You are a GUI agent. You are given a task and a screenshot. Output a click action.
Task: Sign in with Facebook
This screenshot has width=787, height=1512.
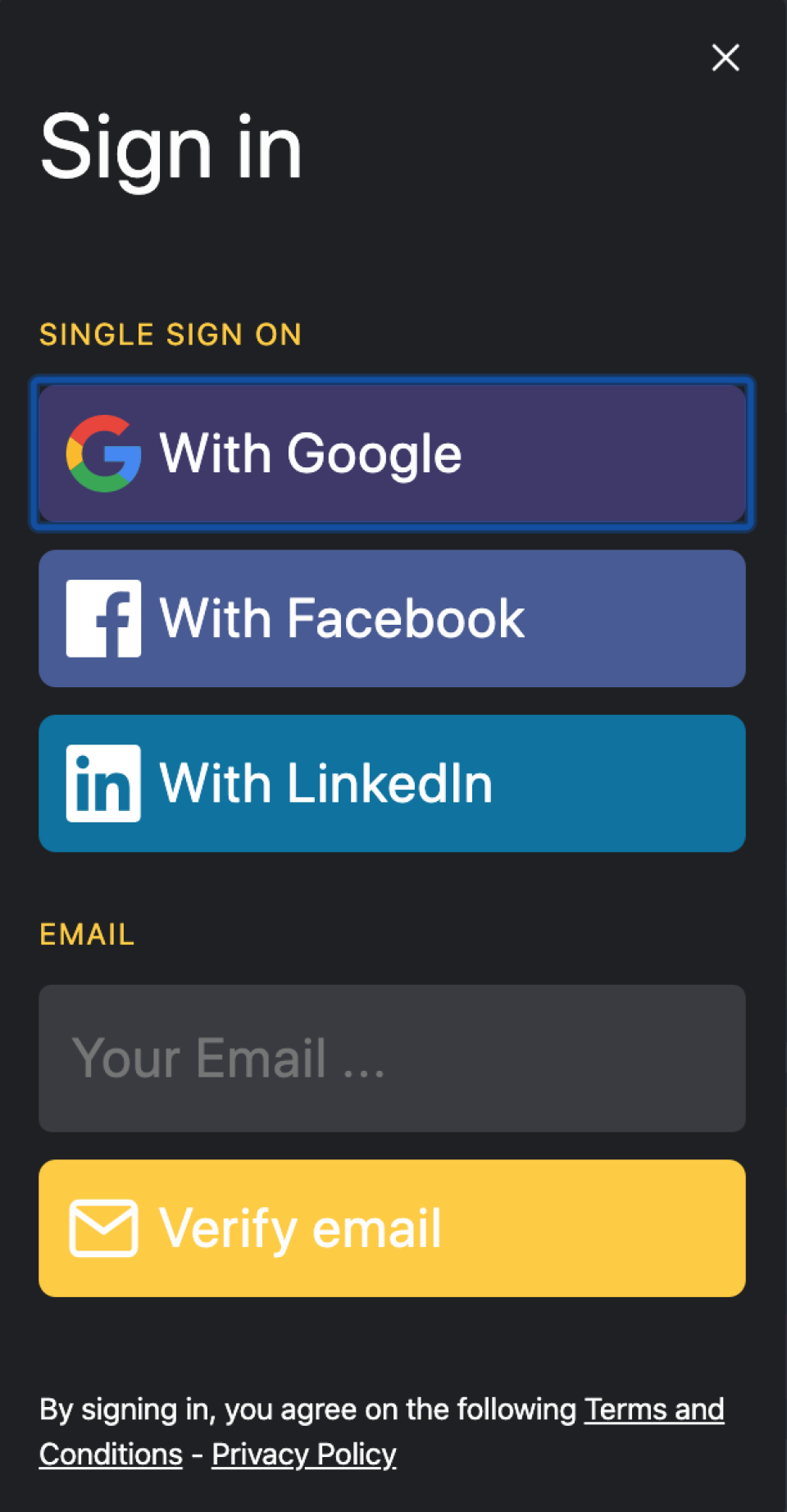coord(392,618)
